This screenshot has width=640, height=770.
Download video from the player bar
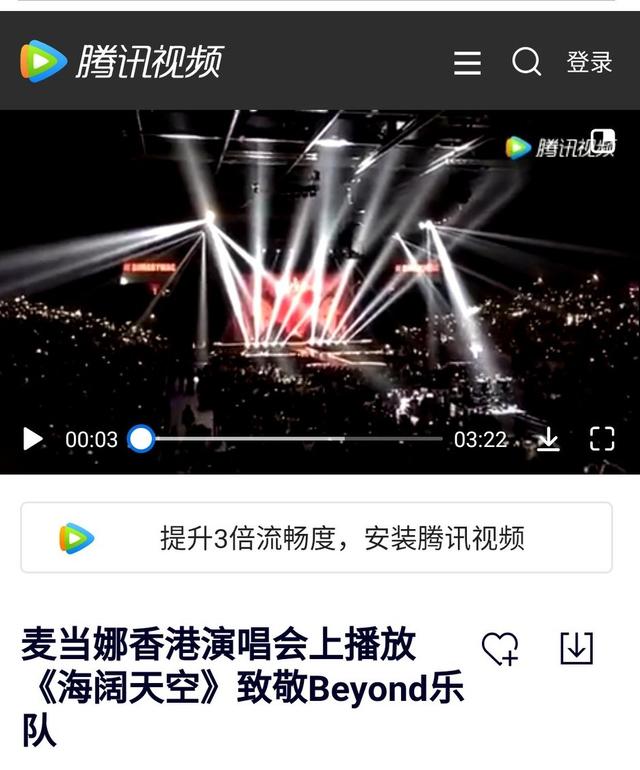pyautogui.click(x=548, y=439)
